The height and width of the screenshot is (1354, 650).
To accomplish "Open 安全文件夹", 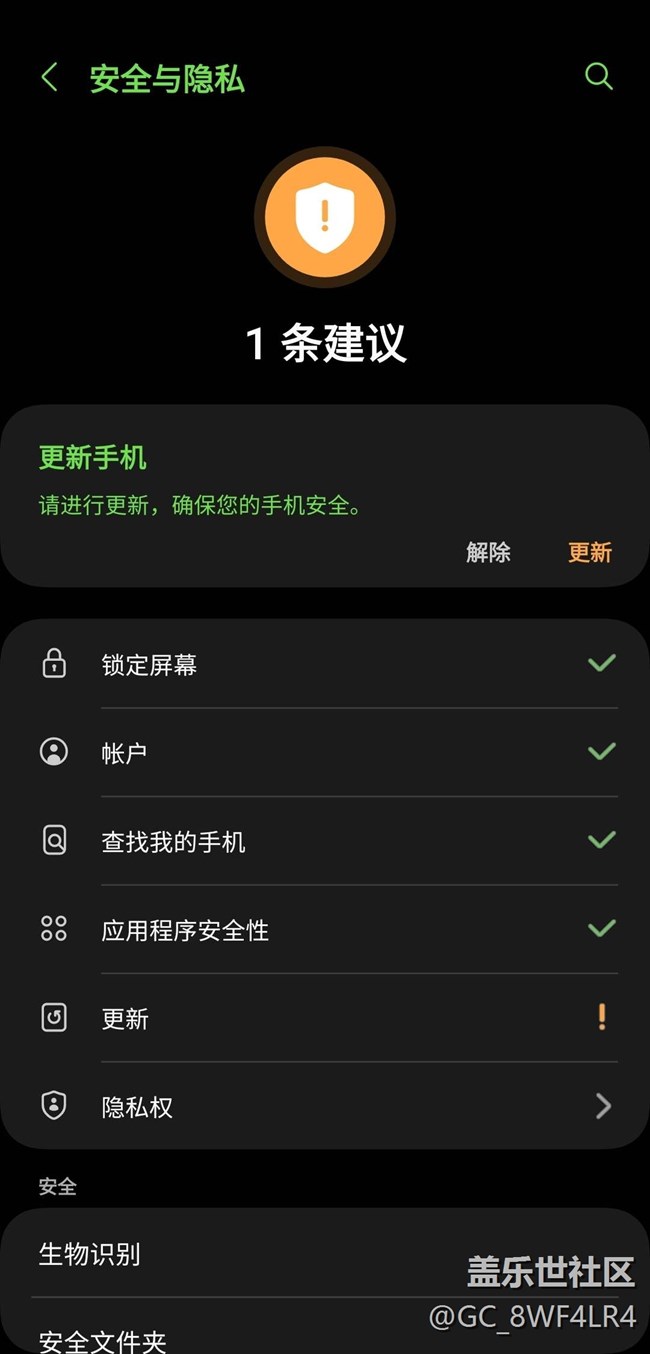I will [200, 1338].
